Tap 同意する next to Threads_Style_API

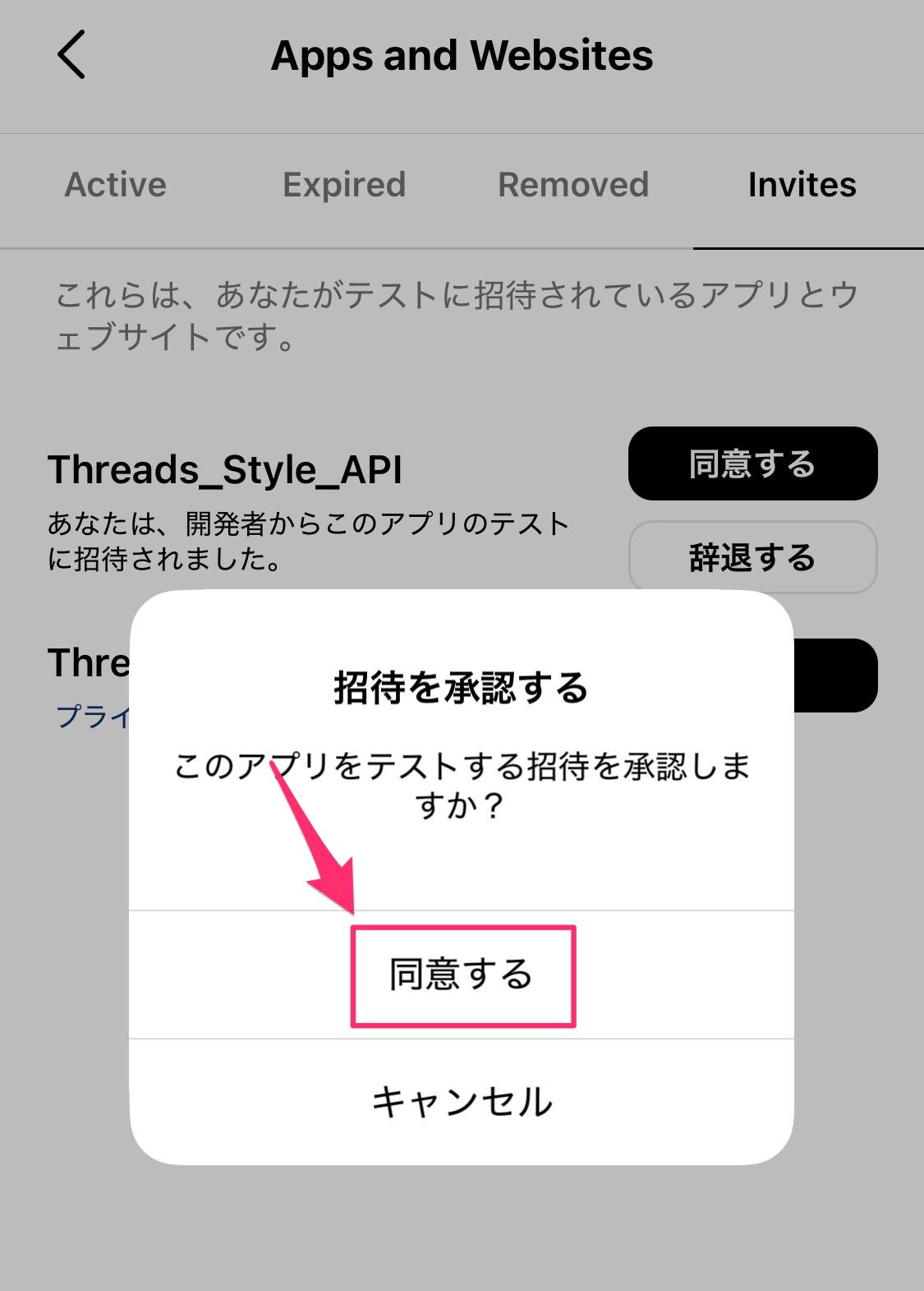[752, 464]
